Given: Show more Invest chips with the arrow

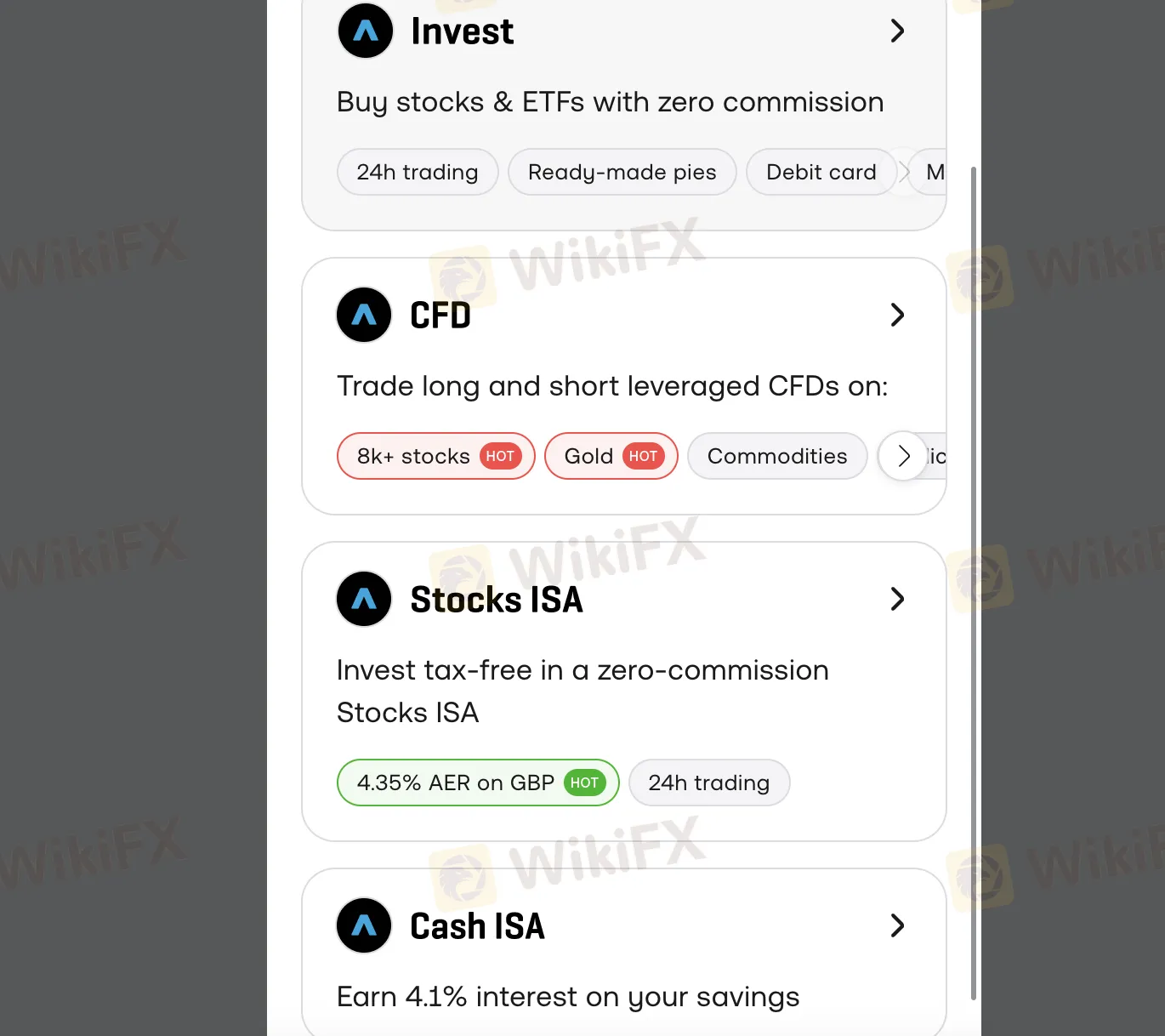Looking at the screenshot, I should pos(905,172).
